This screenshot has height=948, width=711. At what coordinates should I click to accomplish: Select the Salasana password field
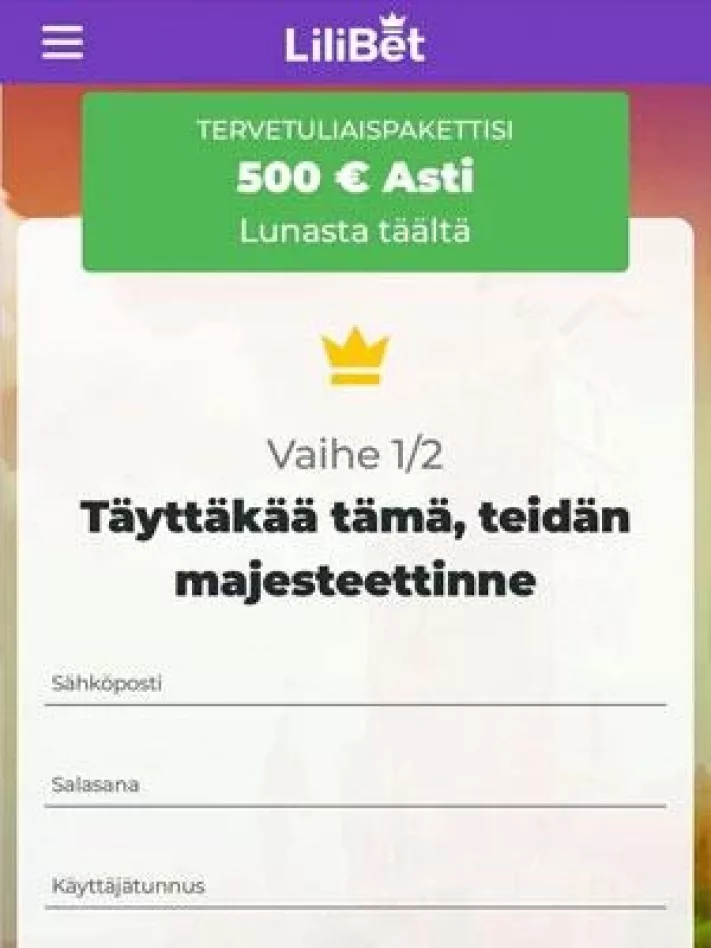click(355, 786)
